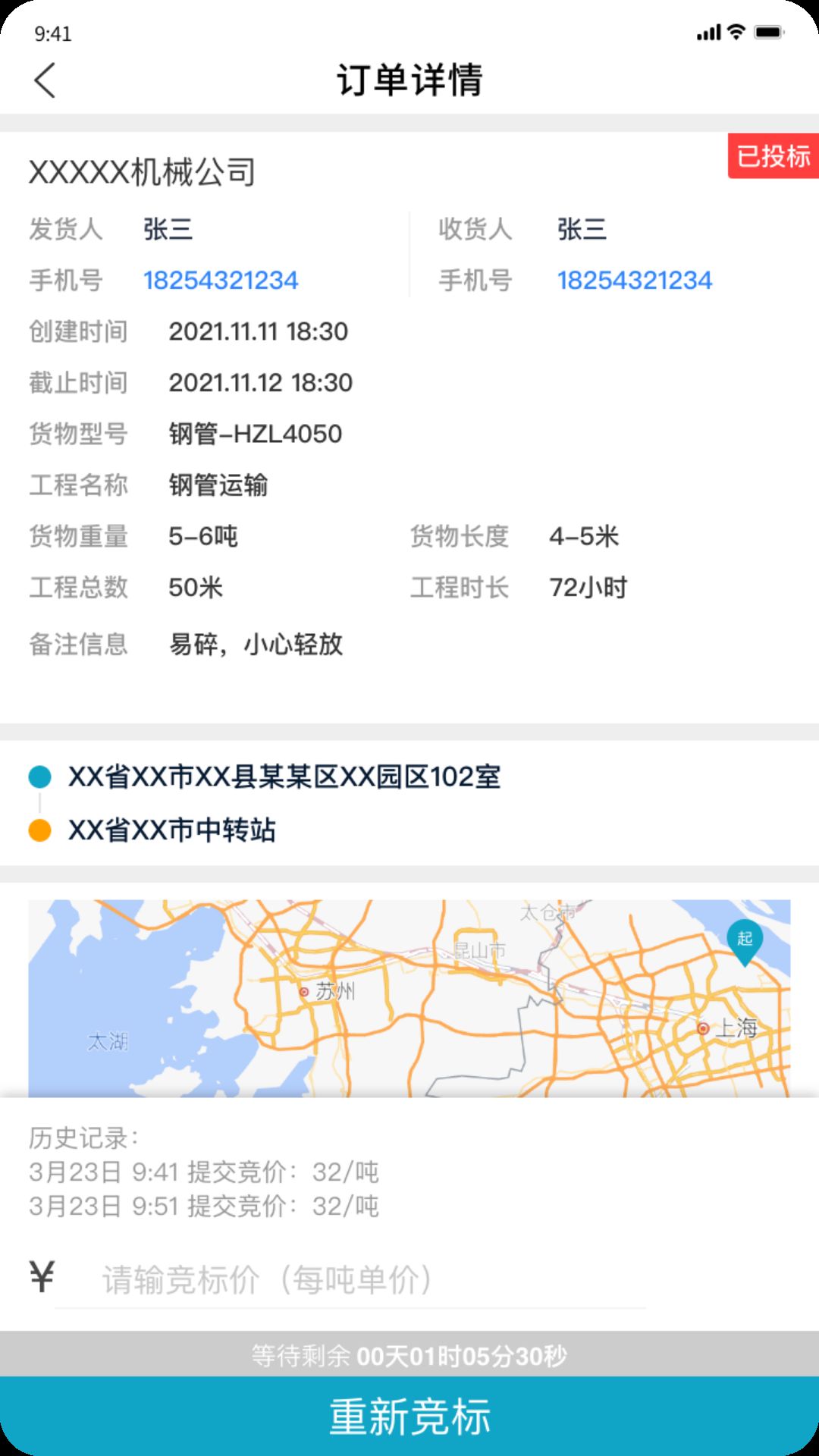The image size is (819, 1456).
Task: Click the back arrow to leave order details
Action: (45, 80)
